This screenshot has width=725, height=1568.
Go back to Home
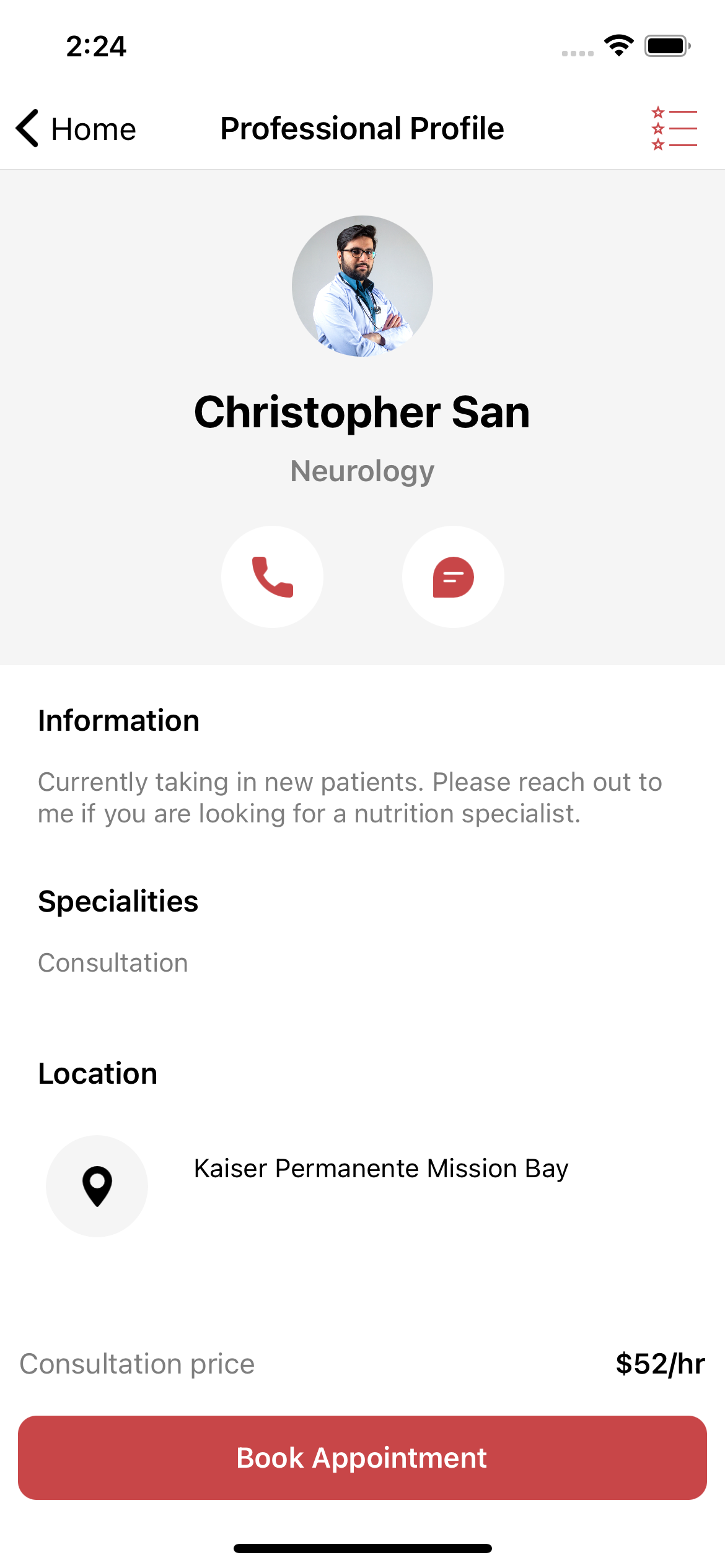click(x=76, y=129)
